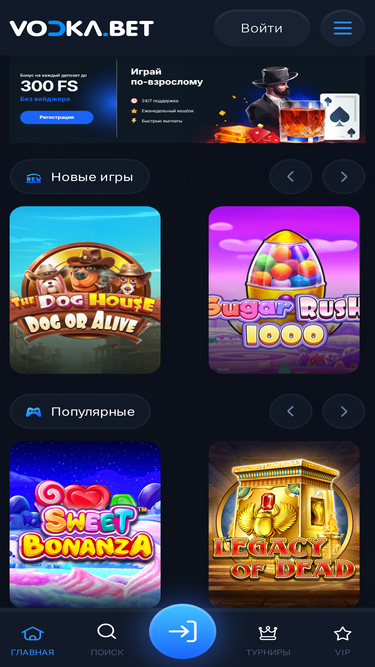375x667 pixels.
Task: Tap the central blue login button
Action: coord(182,631)
